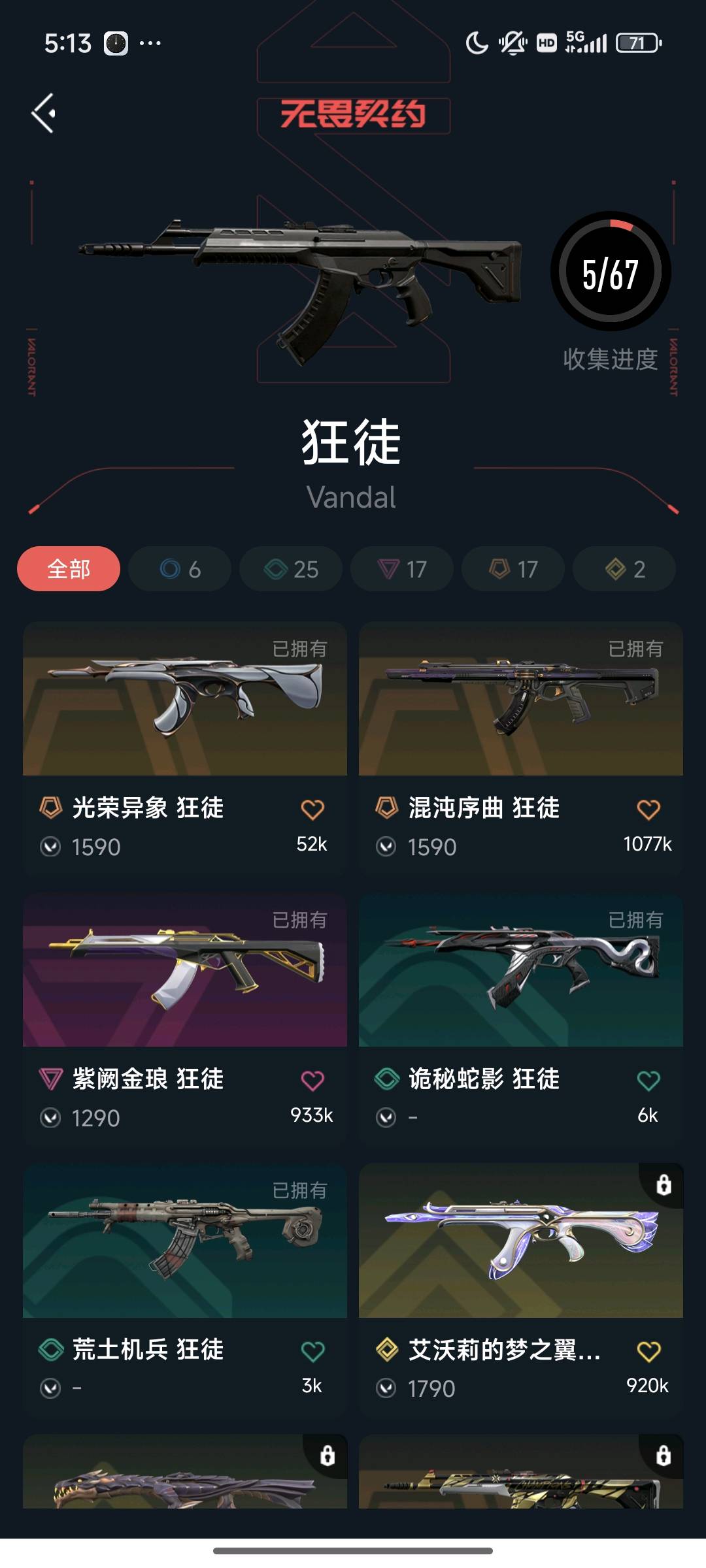Like the 艾沃莉的梦之翼 skin
This screenshot has width=706, height=1568.
coord(648,1351)
